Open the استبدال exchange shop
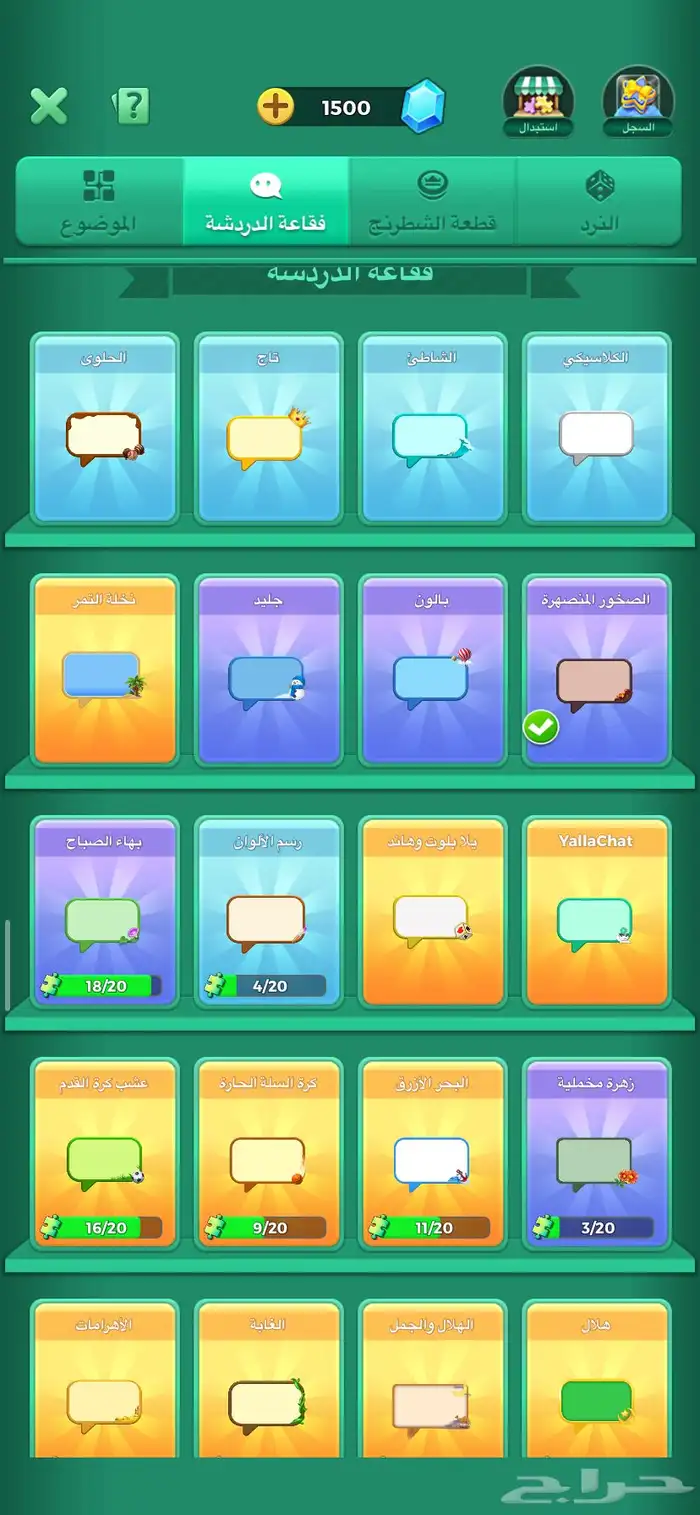 pyautogui.click(x=539, y=102)
